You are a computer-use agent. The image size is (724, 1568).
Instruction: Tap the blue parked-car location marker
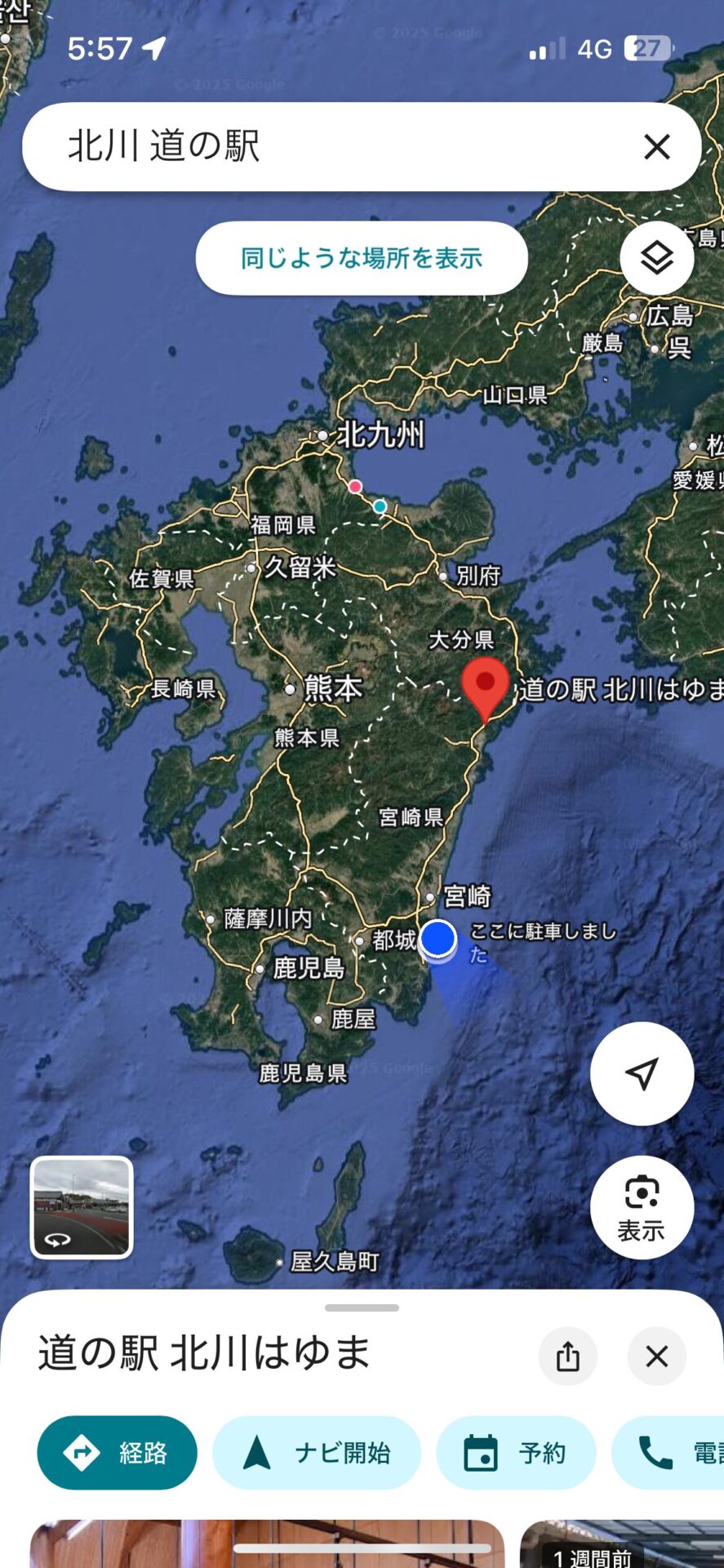click(x=438, y=938)
